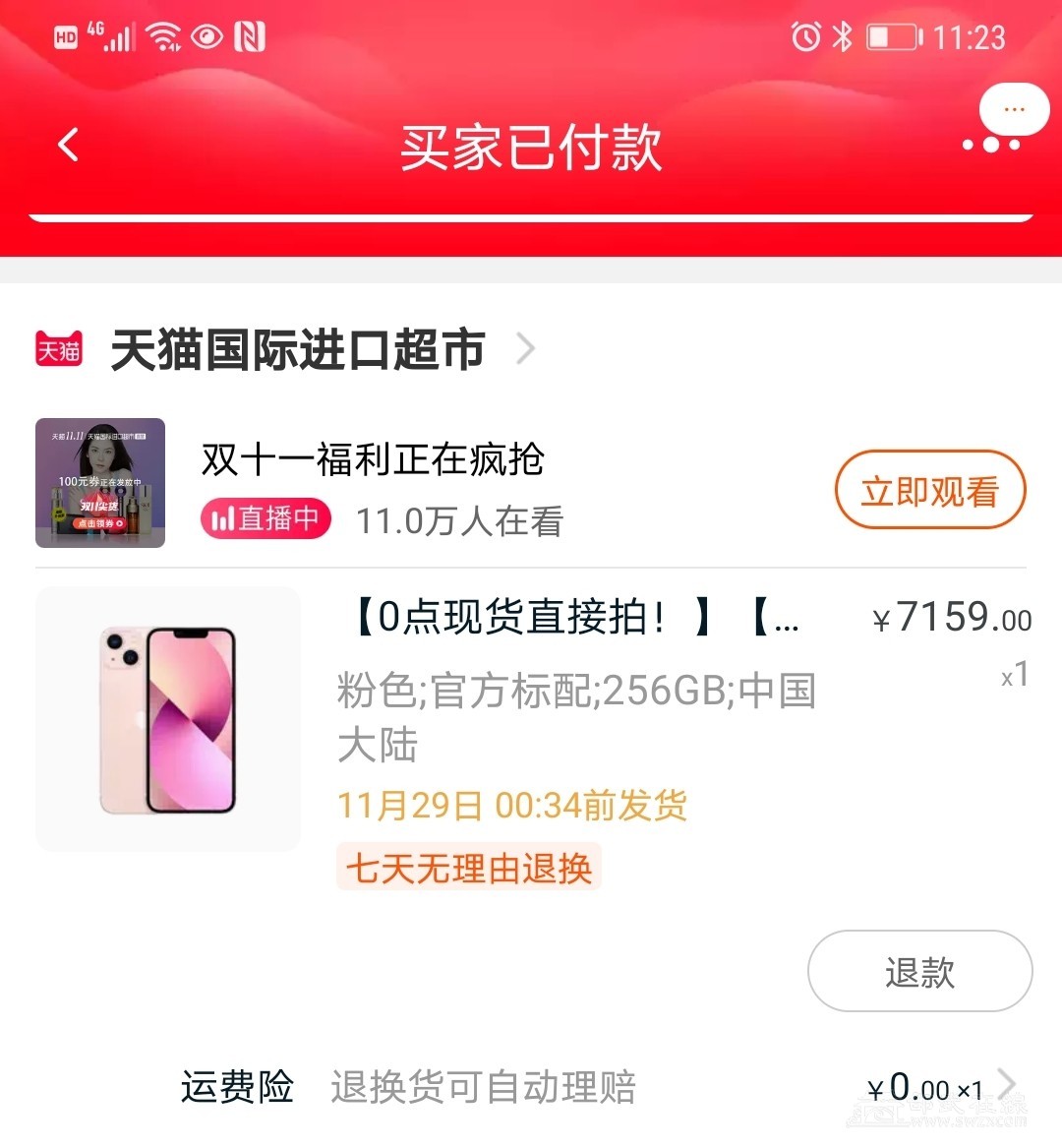
Task: Open the three-dot more options menu
Action: (x=991, y=145)
